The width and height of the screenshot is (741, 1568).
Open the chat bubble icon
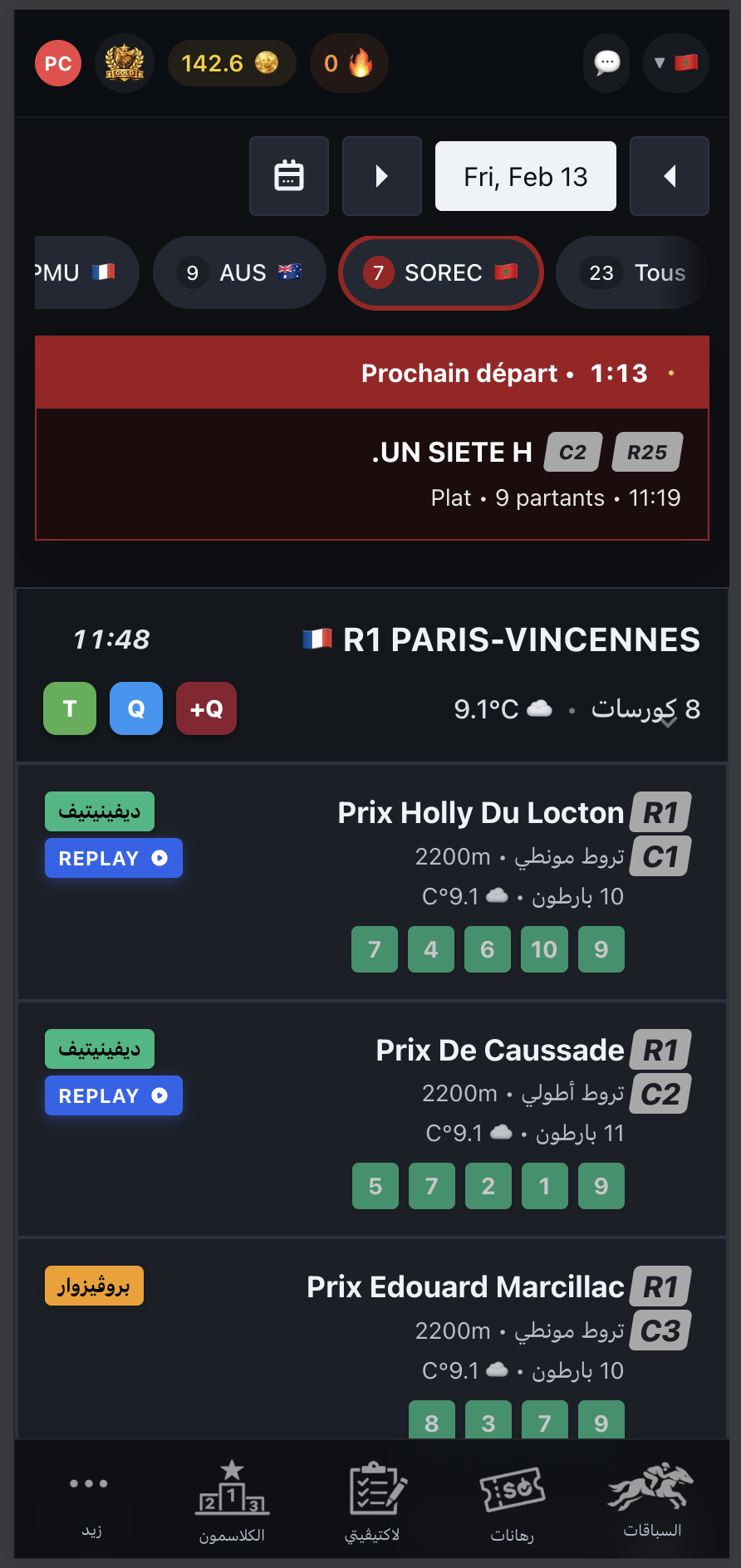[x=607, y=63]
